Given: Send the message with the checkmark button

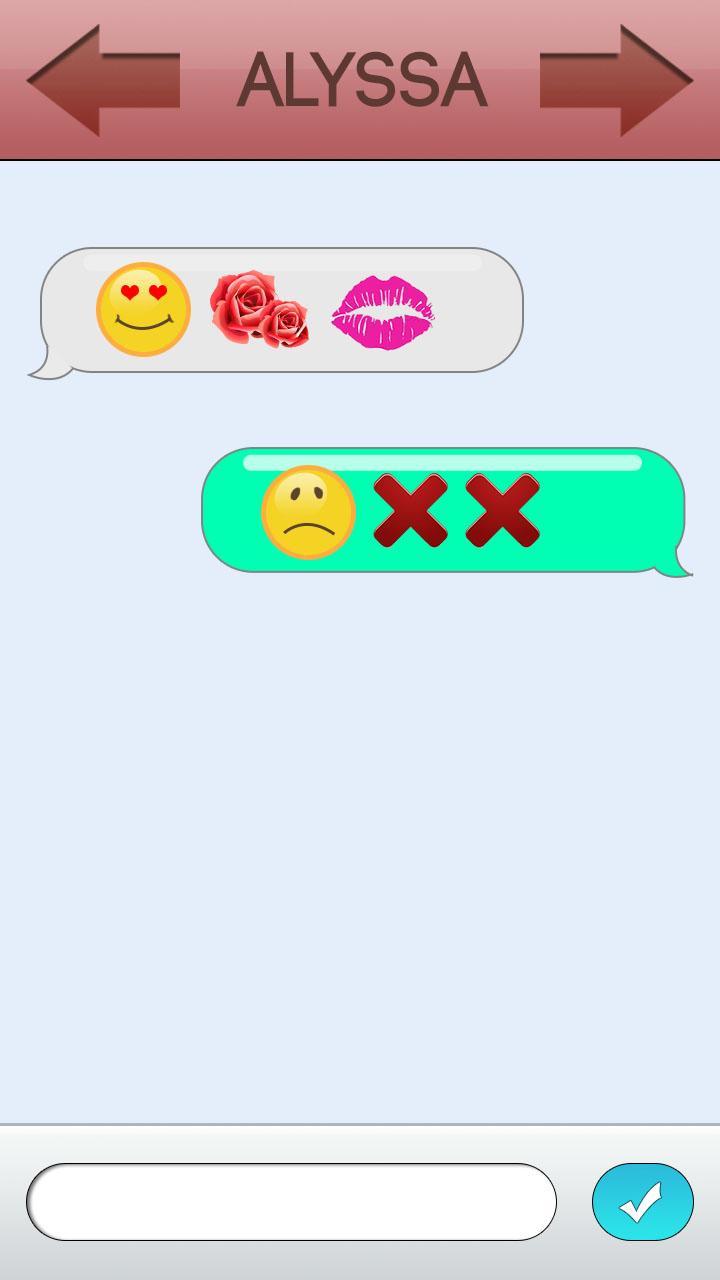Looking at the screenshot, I should pyautogui.click(x=642, y=1202).
